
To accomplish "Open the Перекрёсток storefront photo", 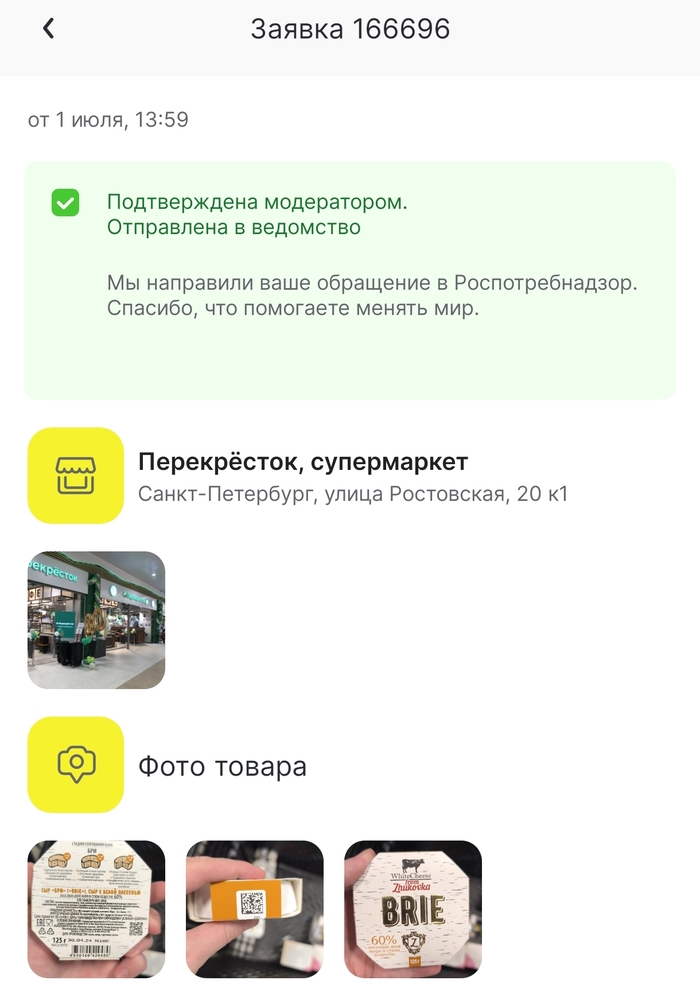I will (96, 620).
